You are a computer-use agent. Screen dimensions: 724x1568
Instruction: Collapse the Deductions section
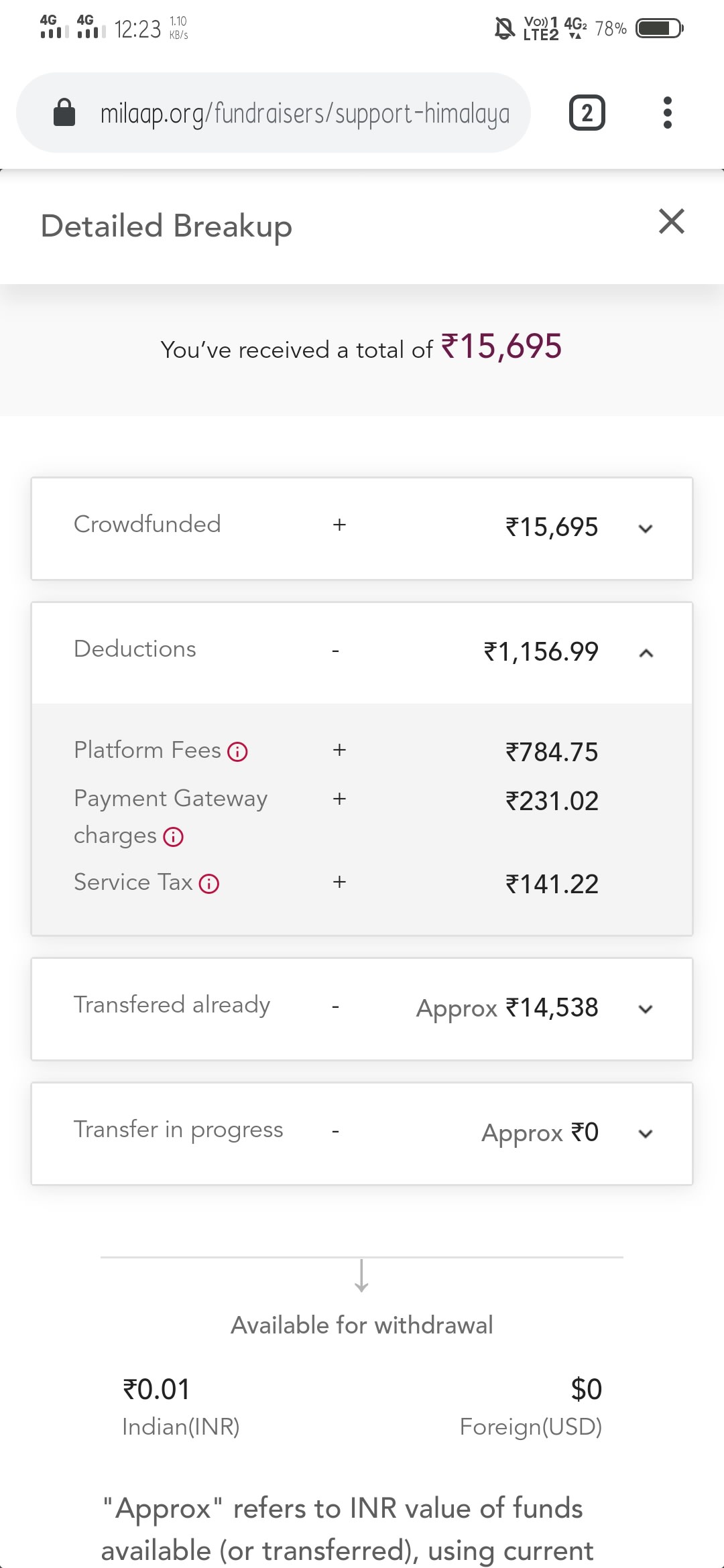(362, 653)
